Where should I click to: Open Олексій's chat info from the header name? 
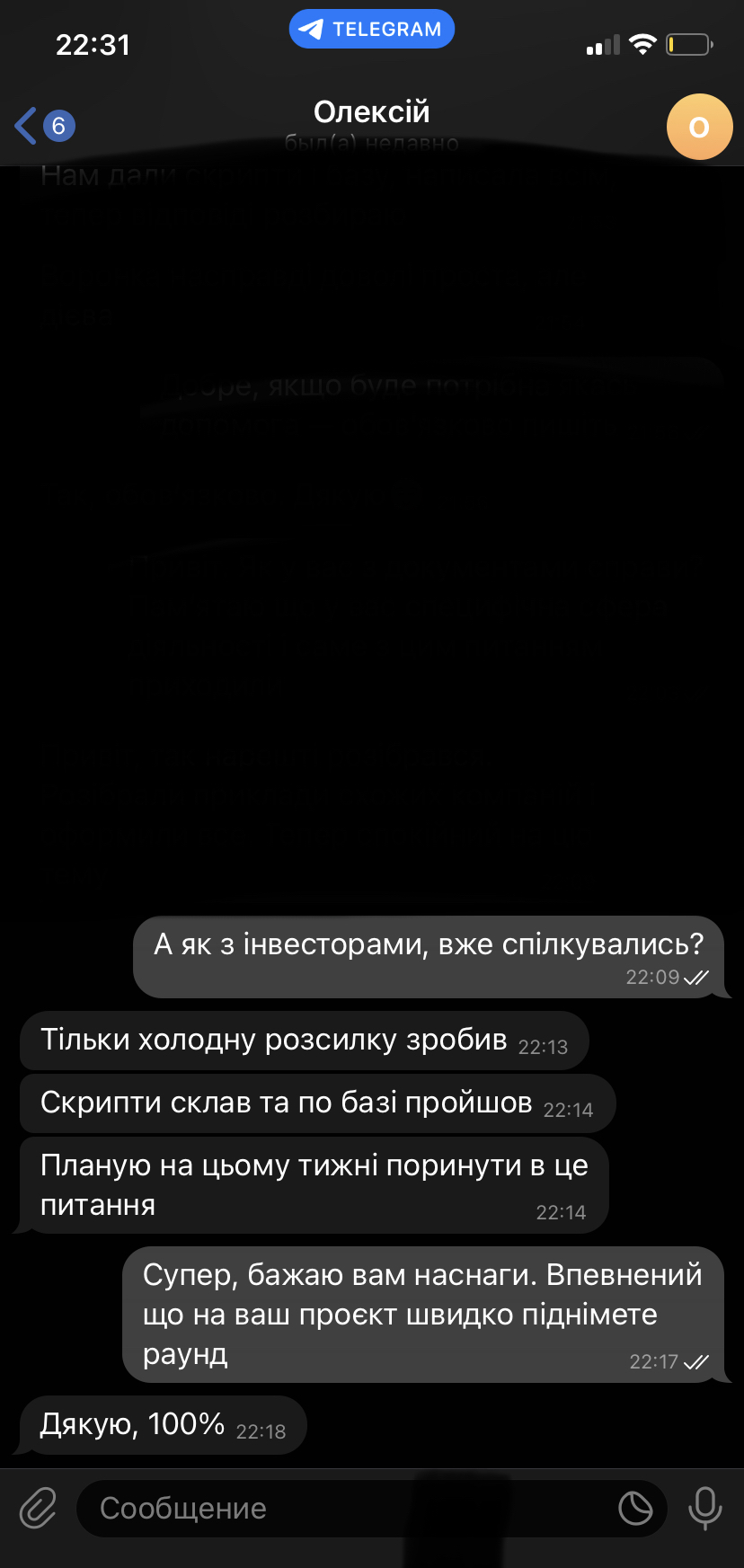pos(371,113)
